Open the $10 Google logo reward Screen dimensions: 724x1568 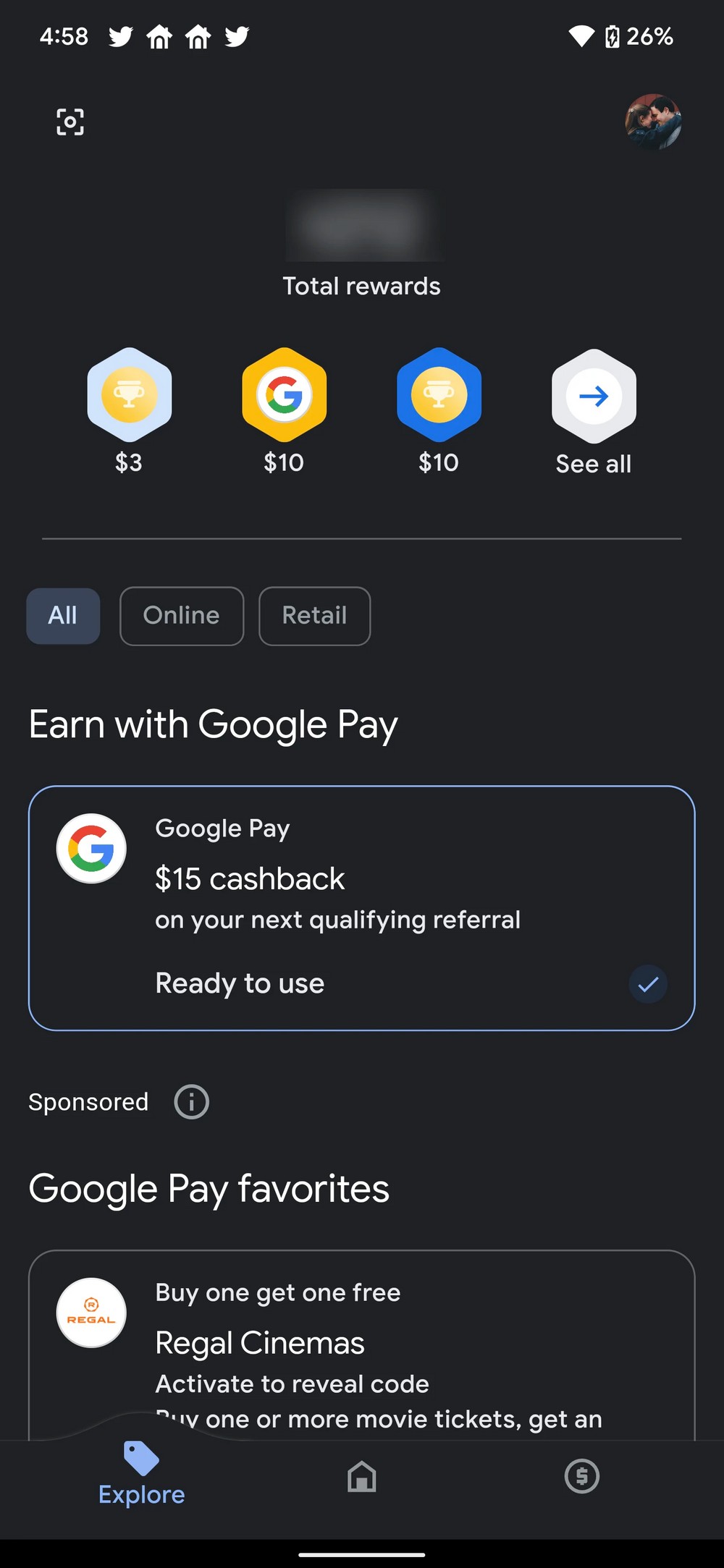284,396
